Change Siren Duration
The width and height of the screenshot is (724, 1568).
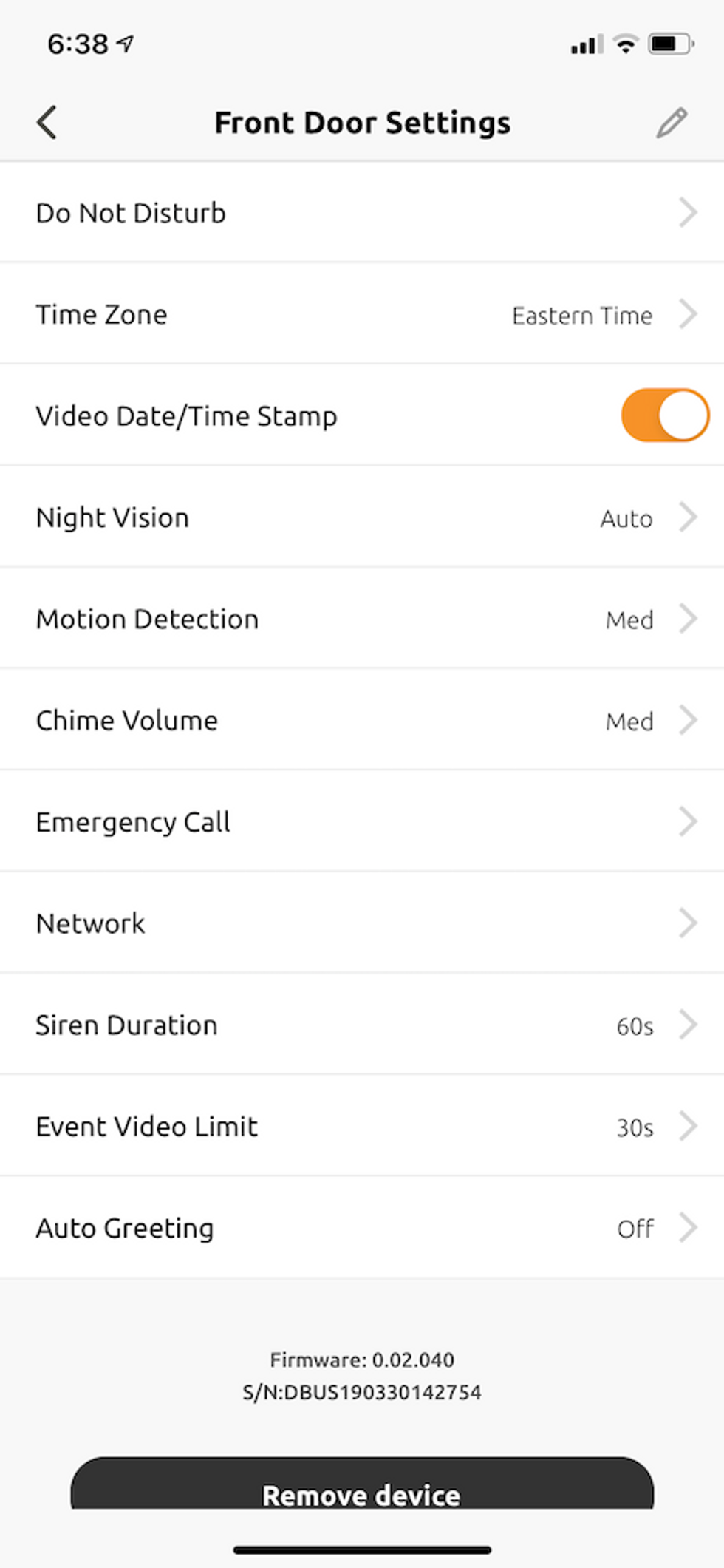click(362, 1025)
